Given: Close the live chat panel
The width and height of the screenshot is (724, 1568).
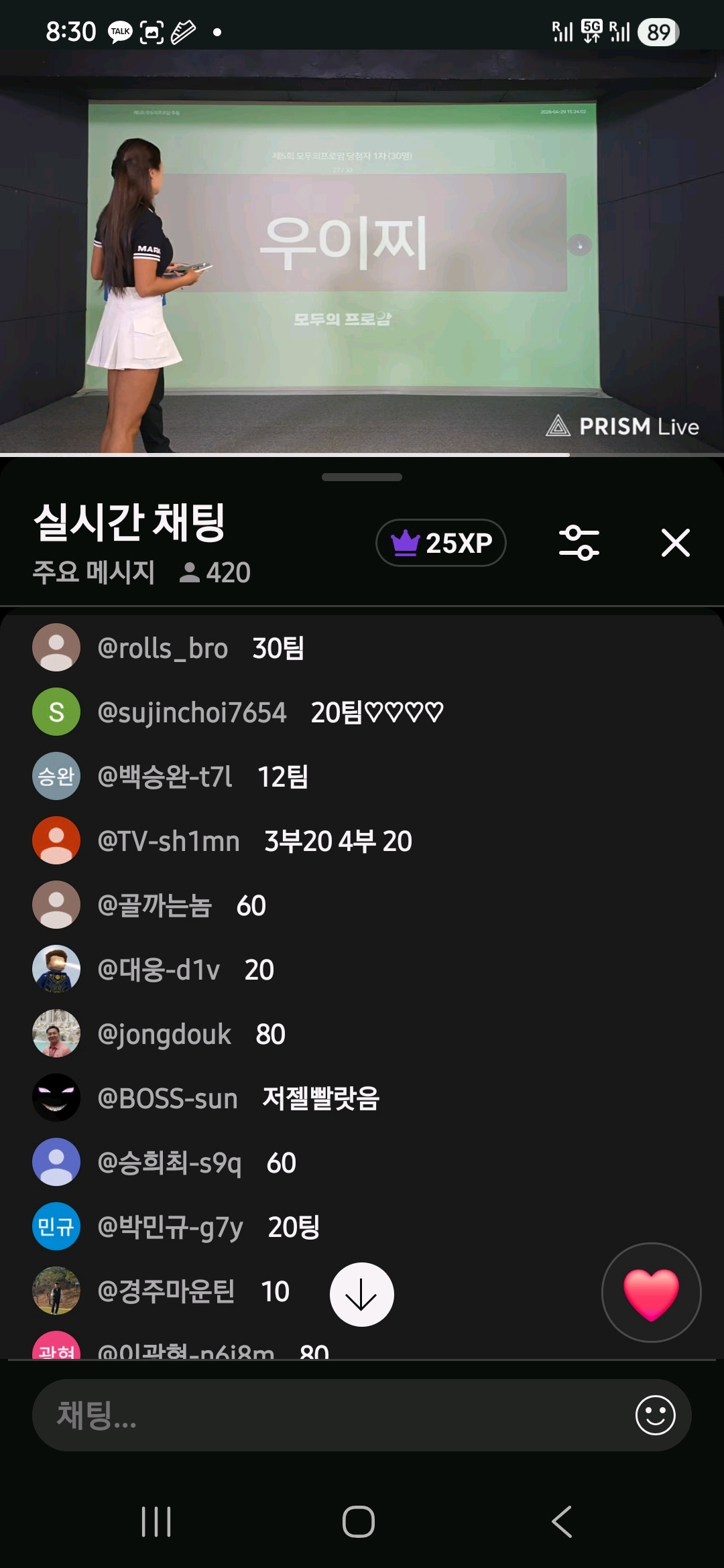Looking at the screenshot, I should point(675,543).
